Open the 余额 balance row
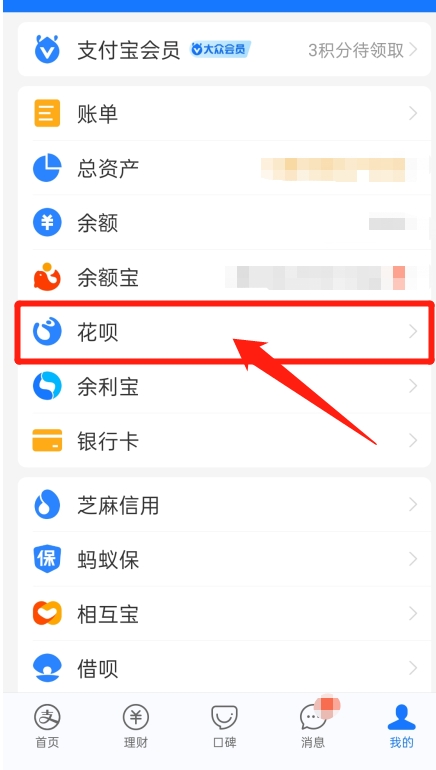The height and width of the screenshot is (770, 436). 224,223
